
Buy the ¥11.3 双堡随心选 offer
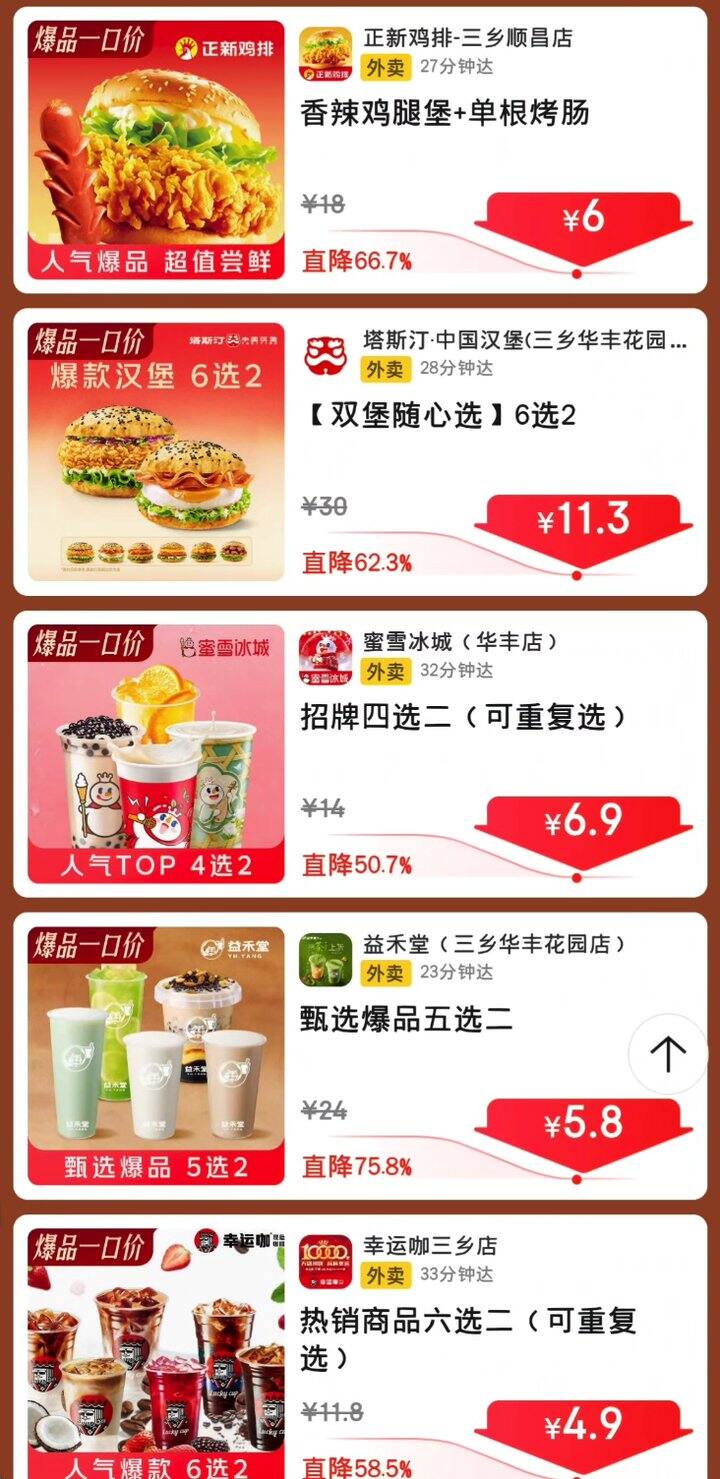pyautogui.click(x=582, y=521)
